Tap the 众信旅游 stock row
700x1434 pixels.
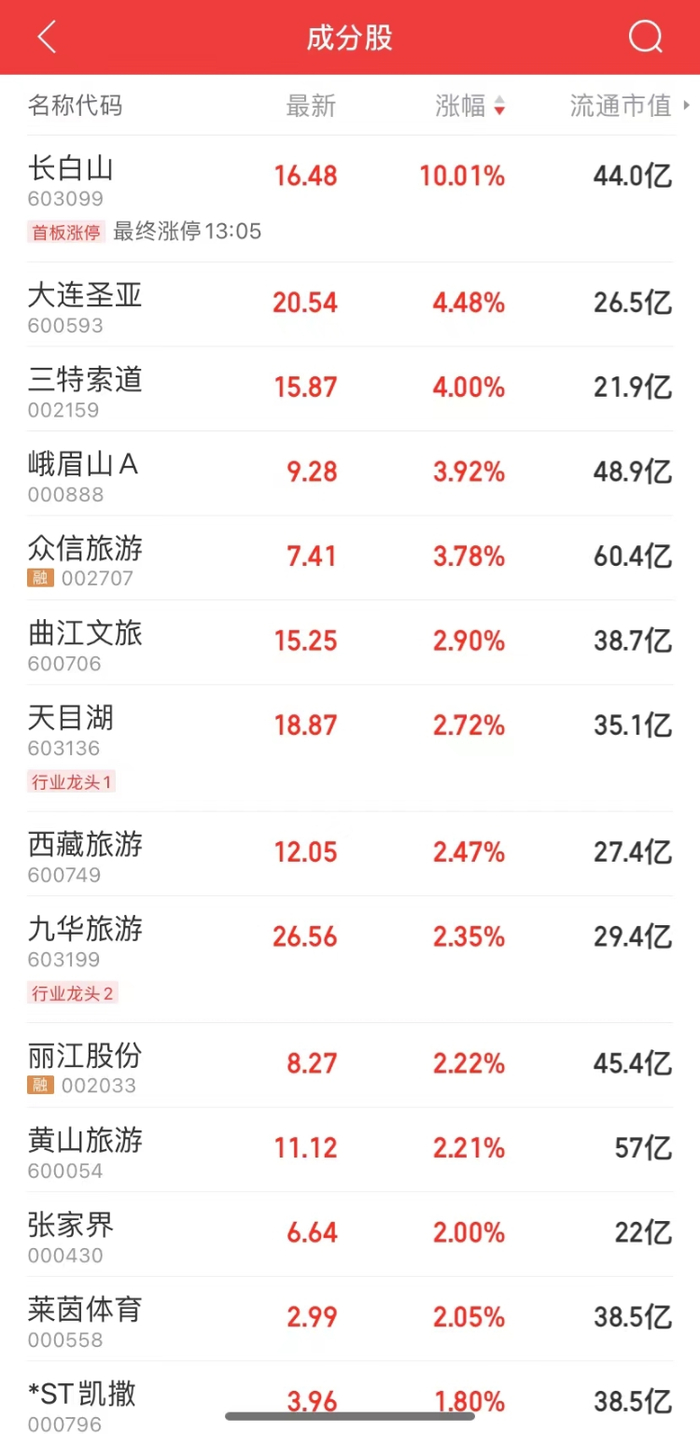coord(85,549)
